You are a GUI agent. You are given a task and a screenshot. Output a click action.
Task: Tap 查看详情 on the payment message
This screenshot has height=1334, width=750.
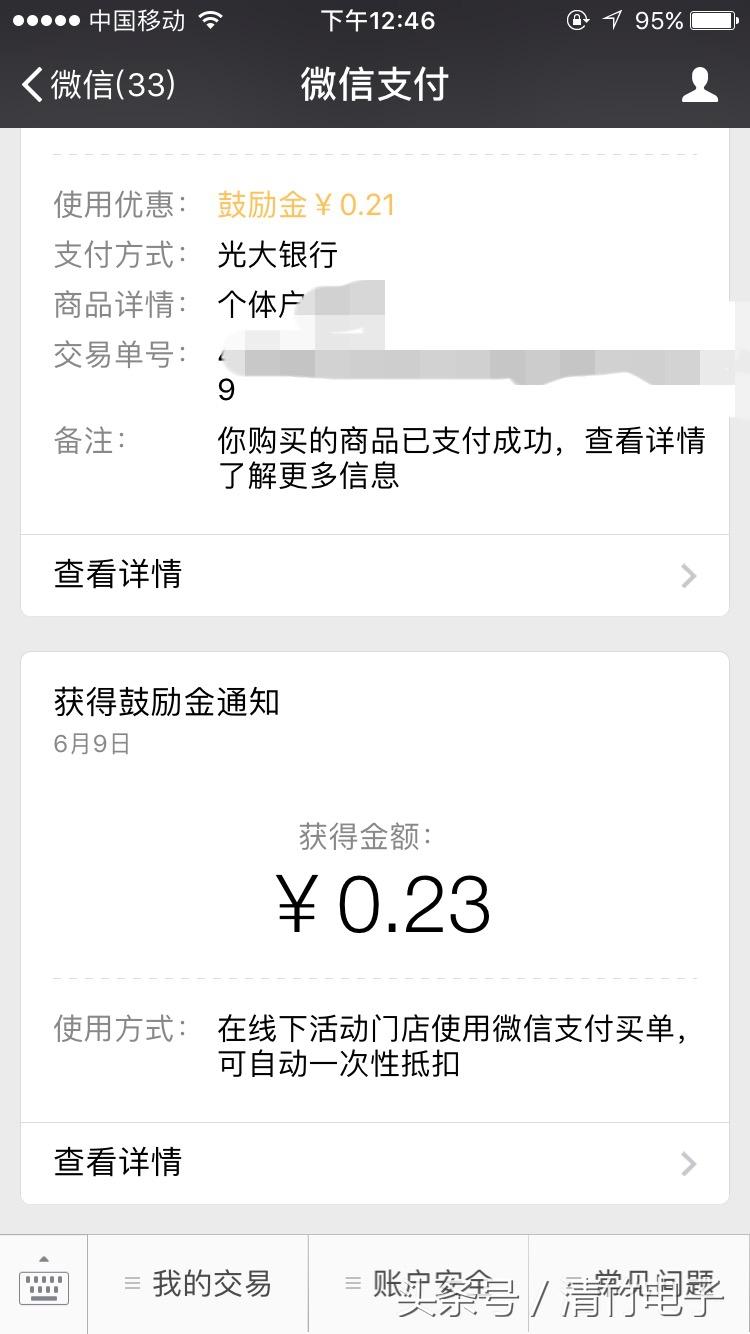tap(117, 575)
